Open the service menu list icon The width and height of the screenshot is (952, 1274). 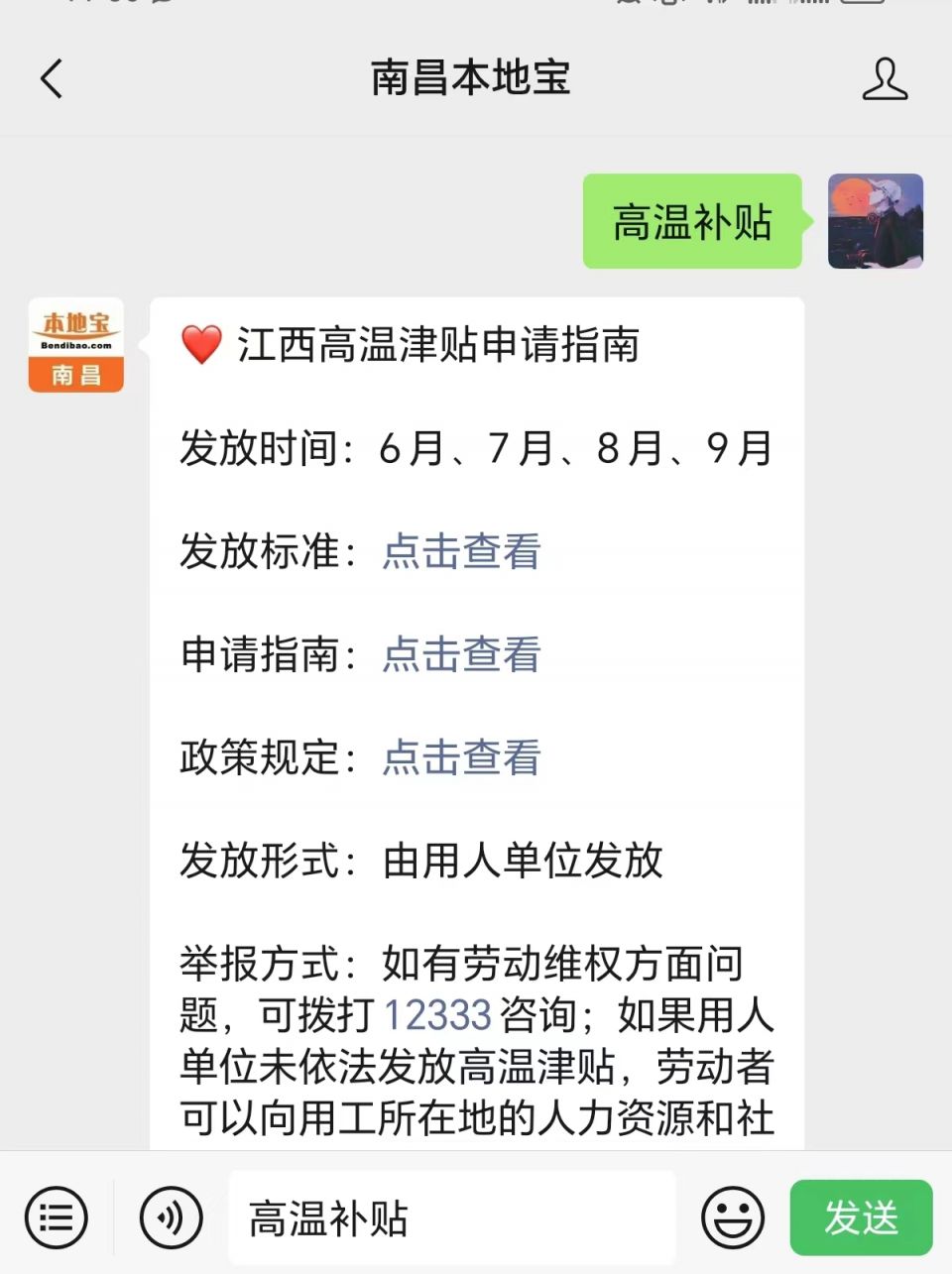tap(56, 1217)
